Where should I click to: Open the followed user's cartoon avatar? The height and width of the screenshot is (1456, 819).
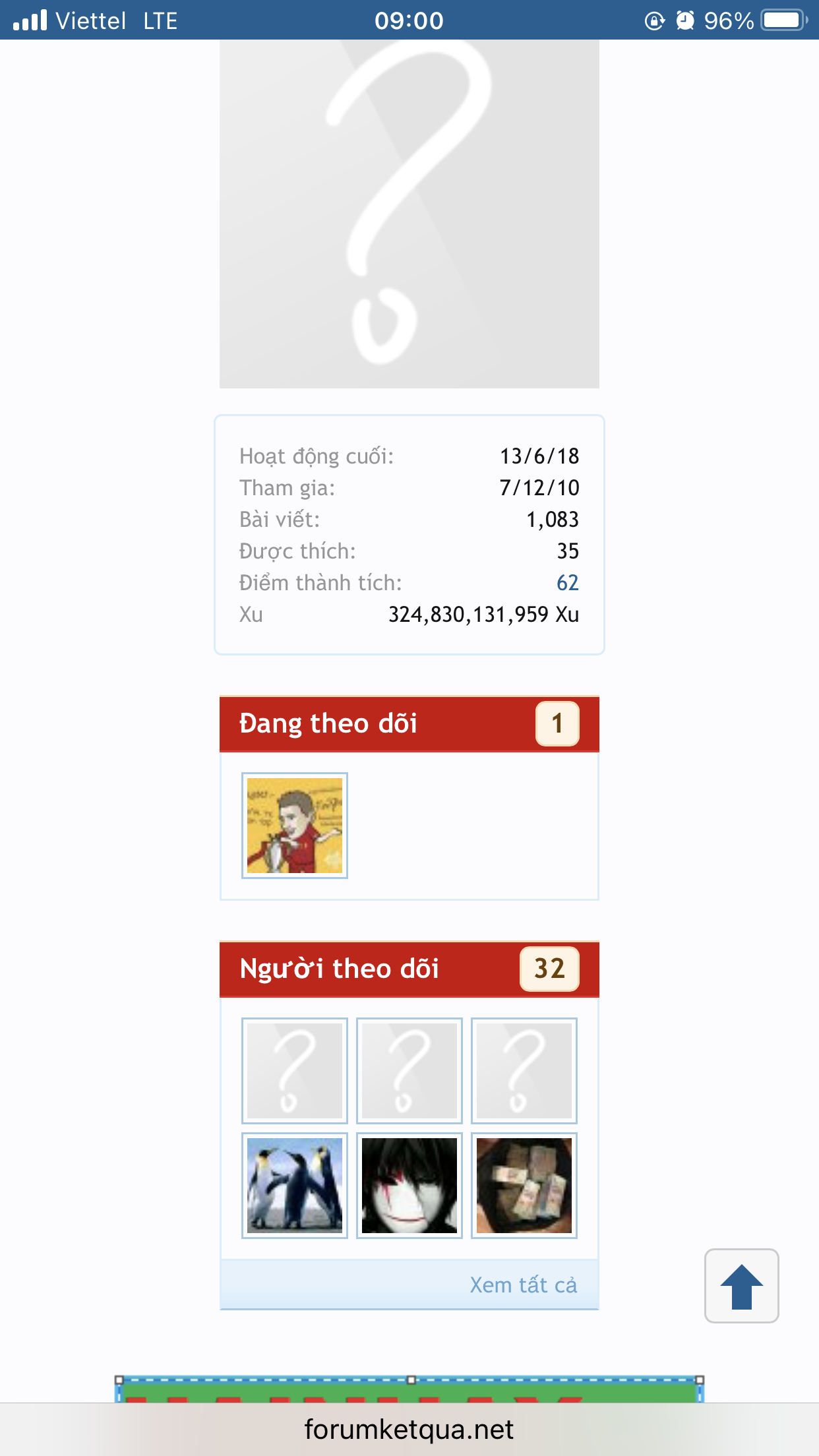point(295,826)
